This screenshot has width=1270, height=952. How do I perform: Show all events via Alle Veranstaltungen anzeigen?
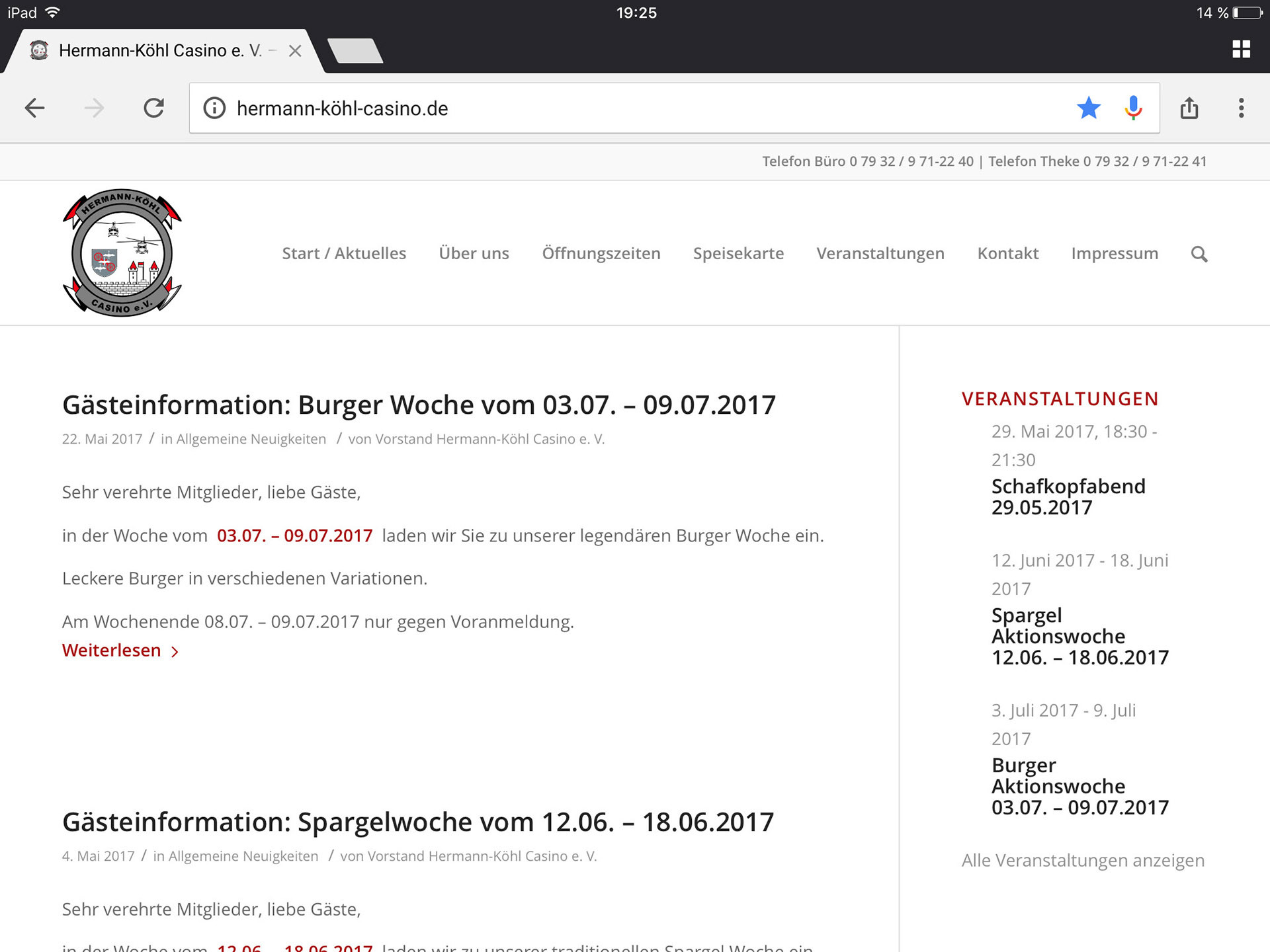[x=1082, y=860]
